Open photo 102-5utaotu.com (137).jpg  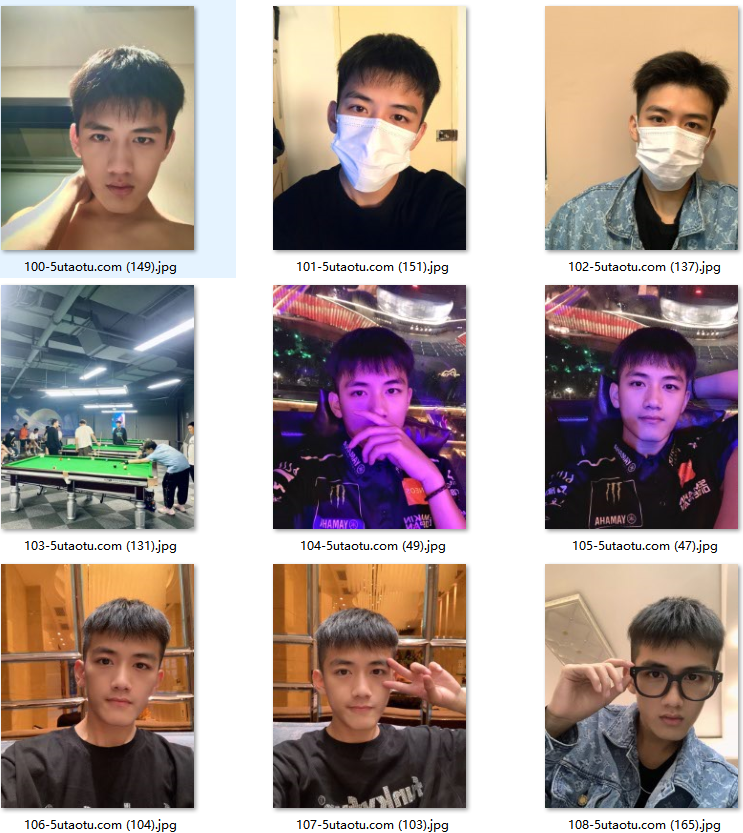click(x=641, y=128)
